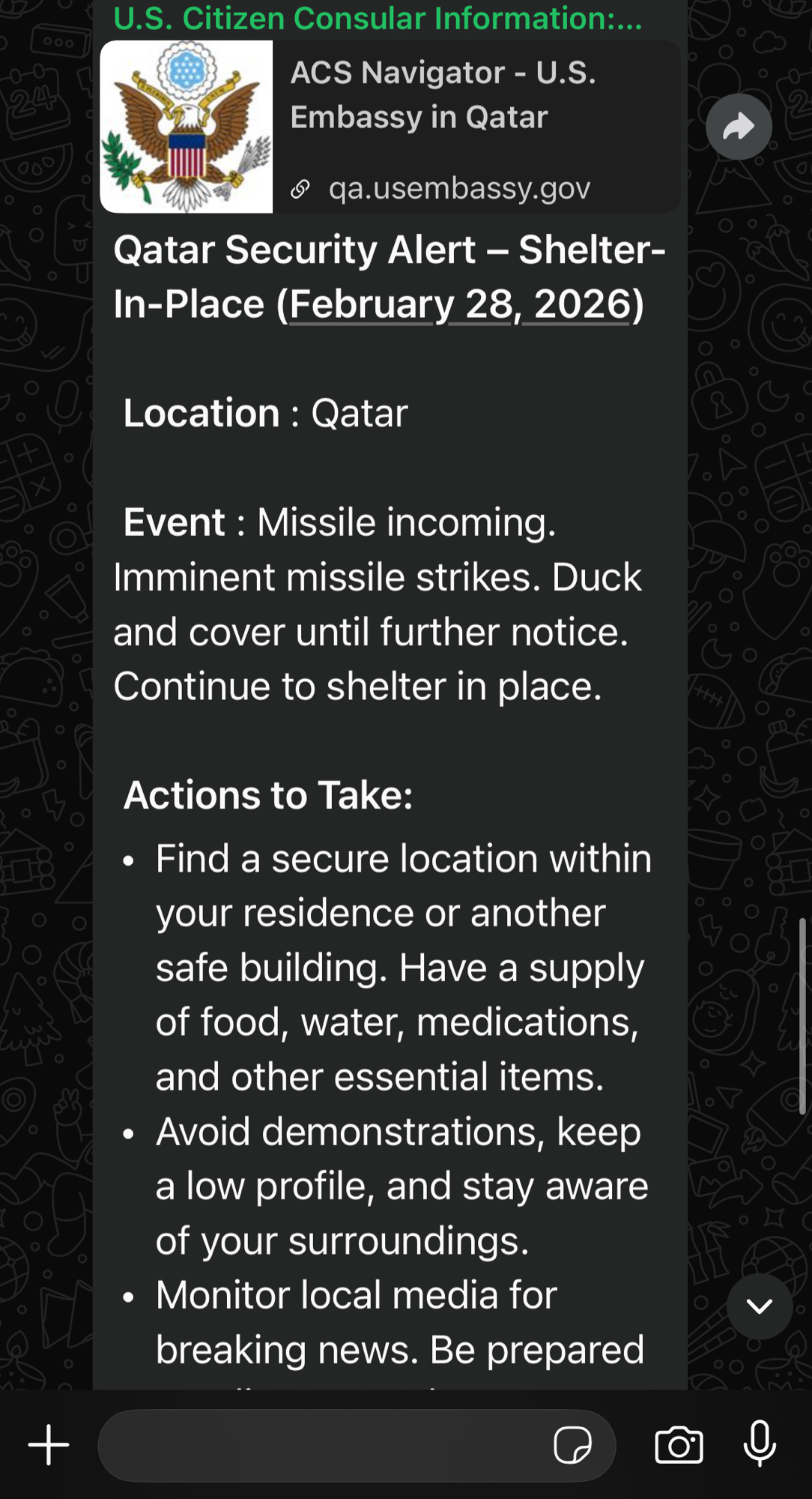Record a voice message with the microphone
This screenshot has width=812, height=1499.
(x=759, y=1444)
